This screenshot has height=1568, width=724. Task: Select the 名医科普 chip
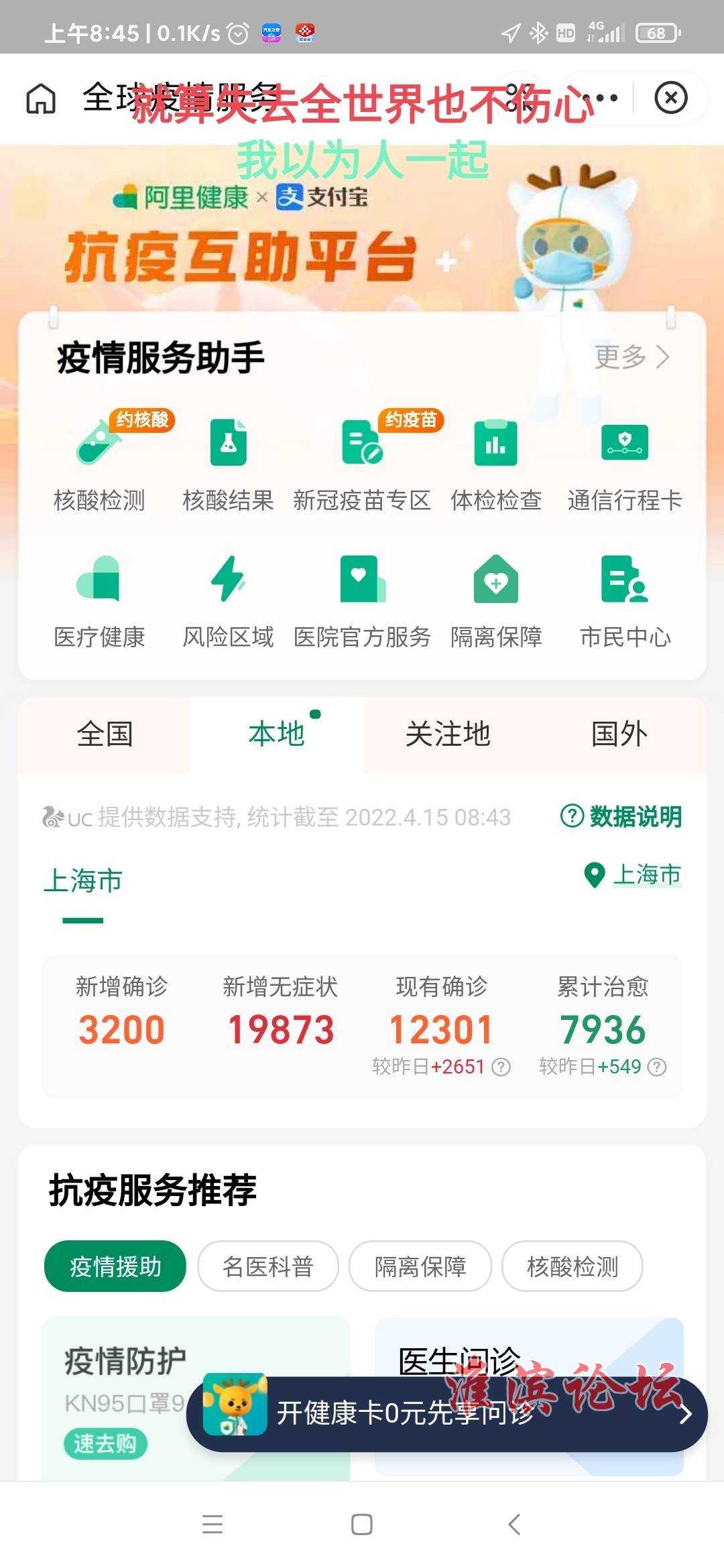[x=268, y=1266]
